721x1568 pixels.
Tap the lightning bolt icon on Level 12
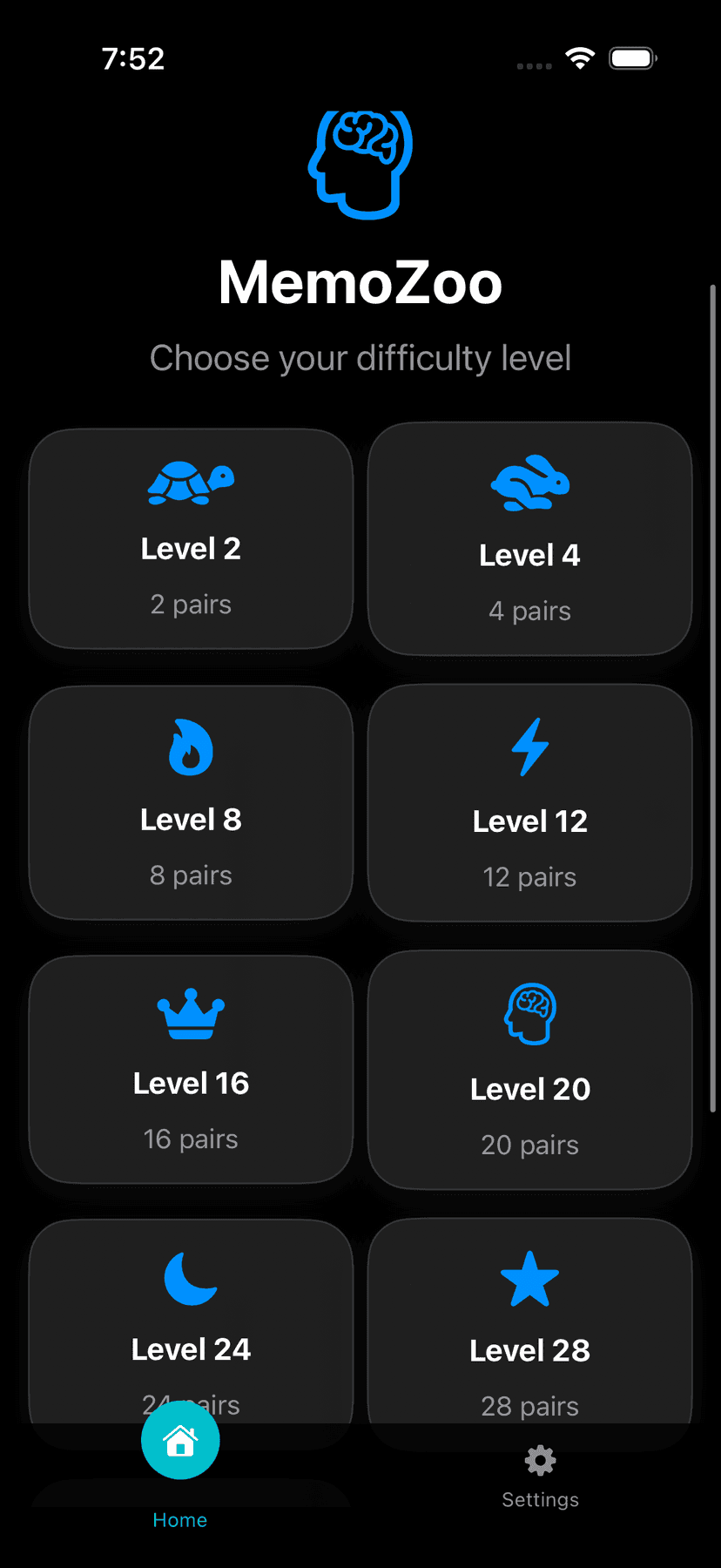(x=529, y=747)
